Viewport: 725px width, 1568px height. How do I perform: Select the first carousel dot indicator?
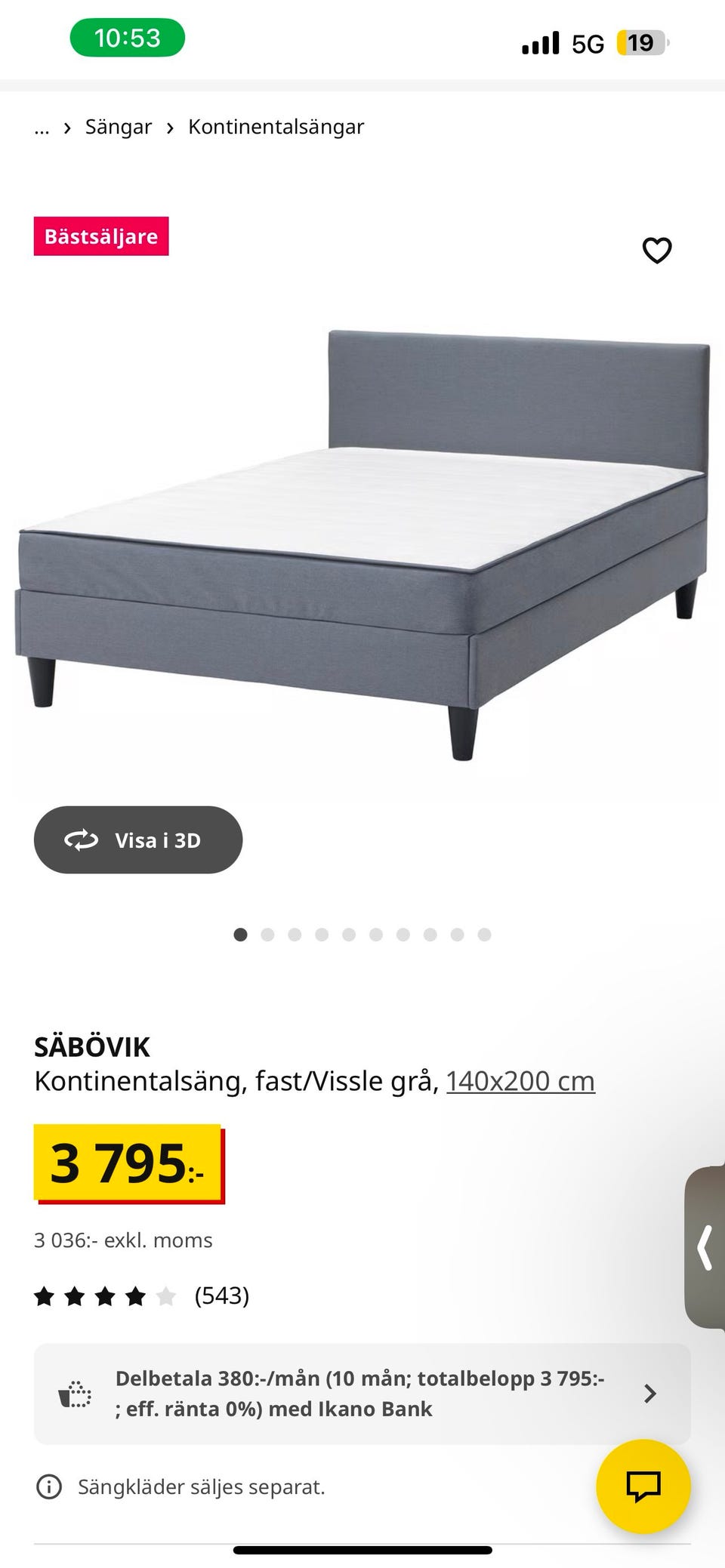point(241,934)
